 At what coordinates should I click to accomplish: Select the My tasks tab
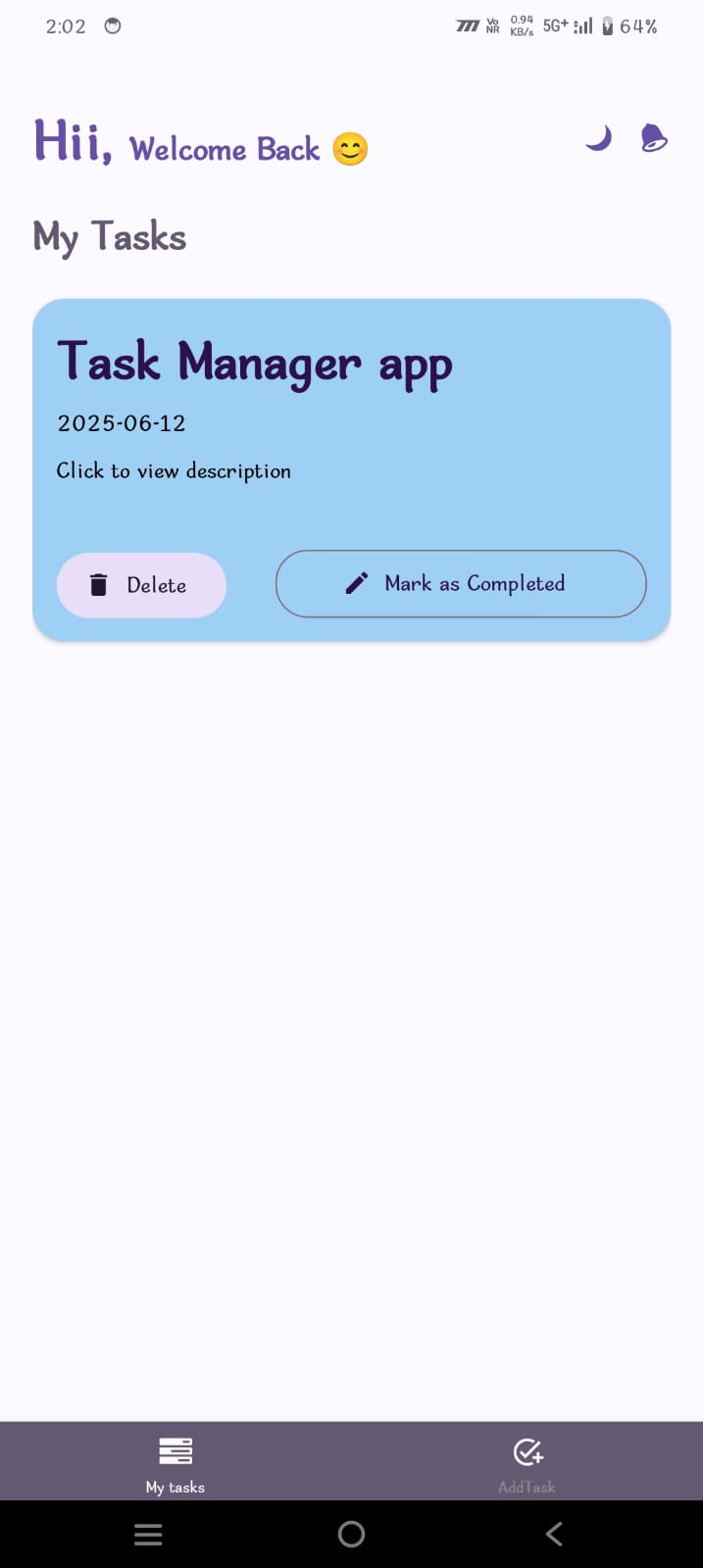176,1463
